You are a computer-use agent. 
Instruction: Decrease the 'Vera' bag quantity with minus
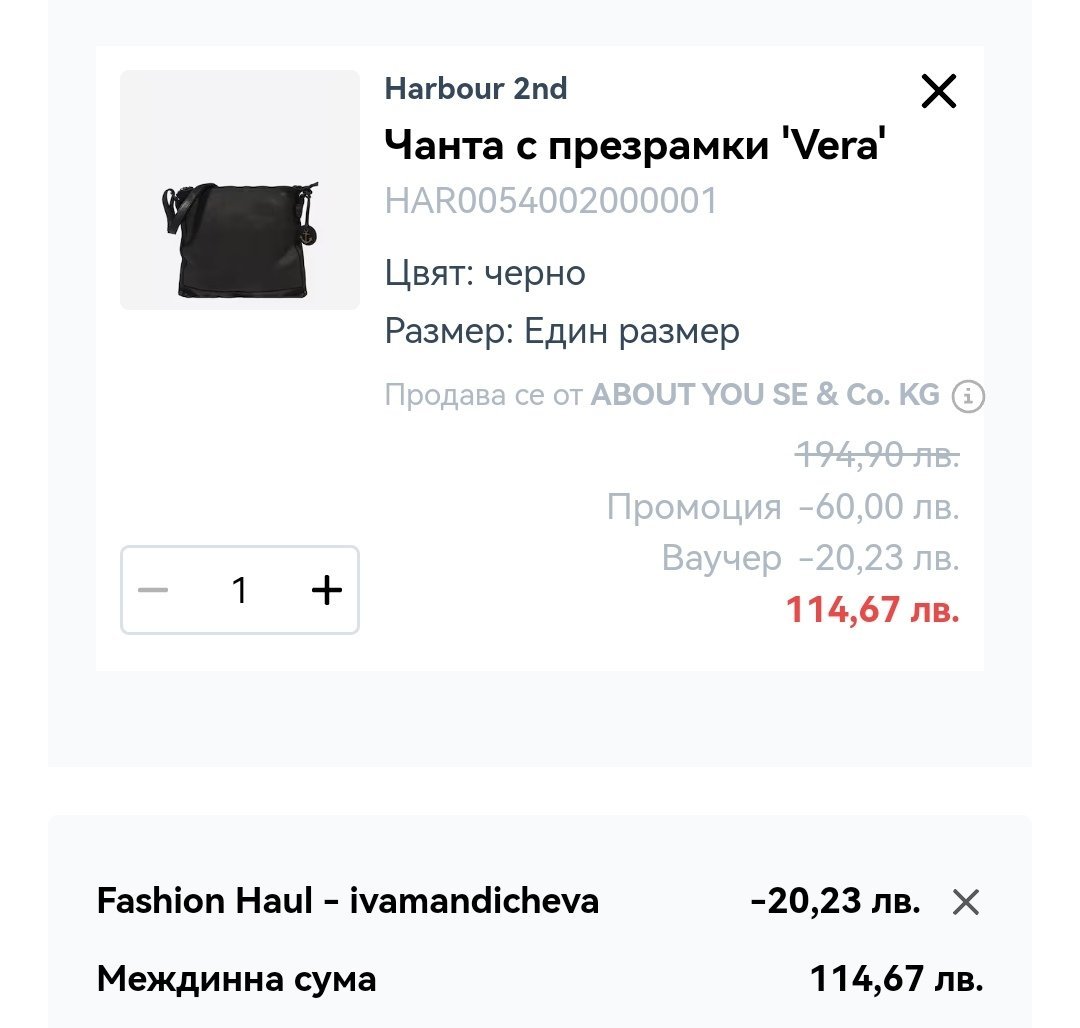(153, 590)
